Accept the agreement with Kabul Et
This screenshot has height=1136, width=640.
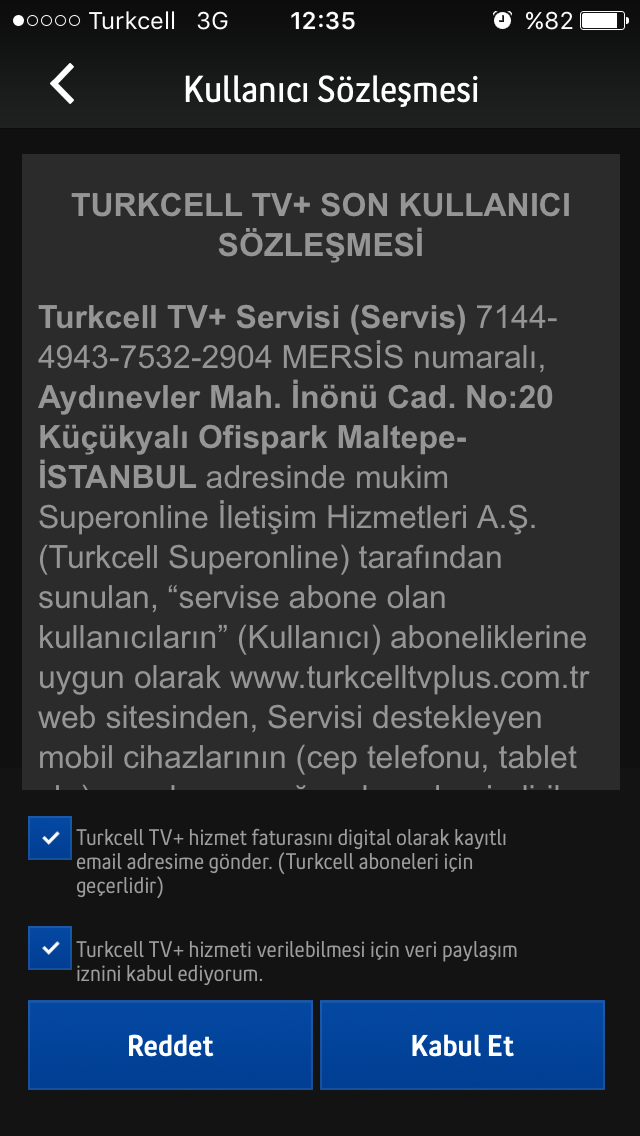(x=462, y=1046)
